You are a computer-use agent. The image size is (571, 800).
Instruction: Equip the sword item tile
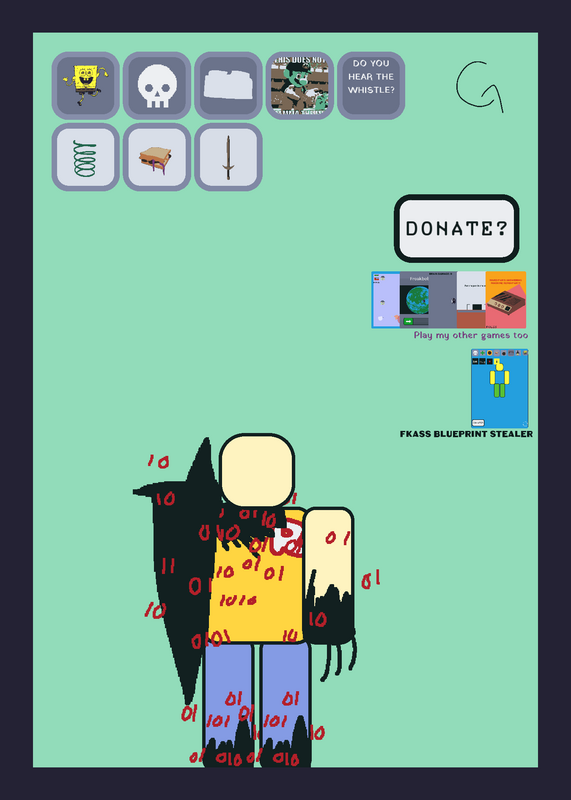coord(229,157)
